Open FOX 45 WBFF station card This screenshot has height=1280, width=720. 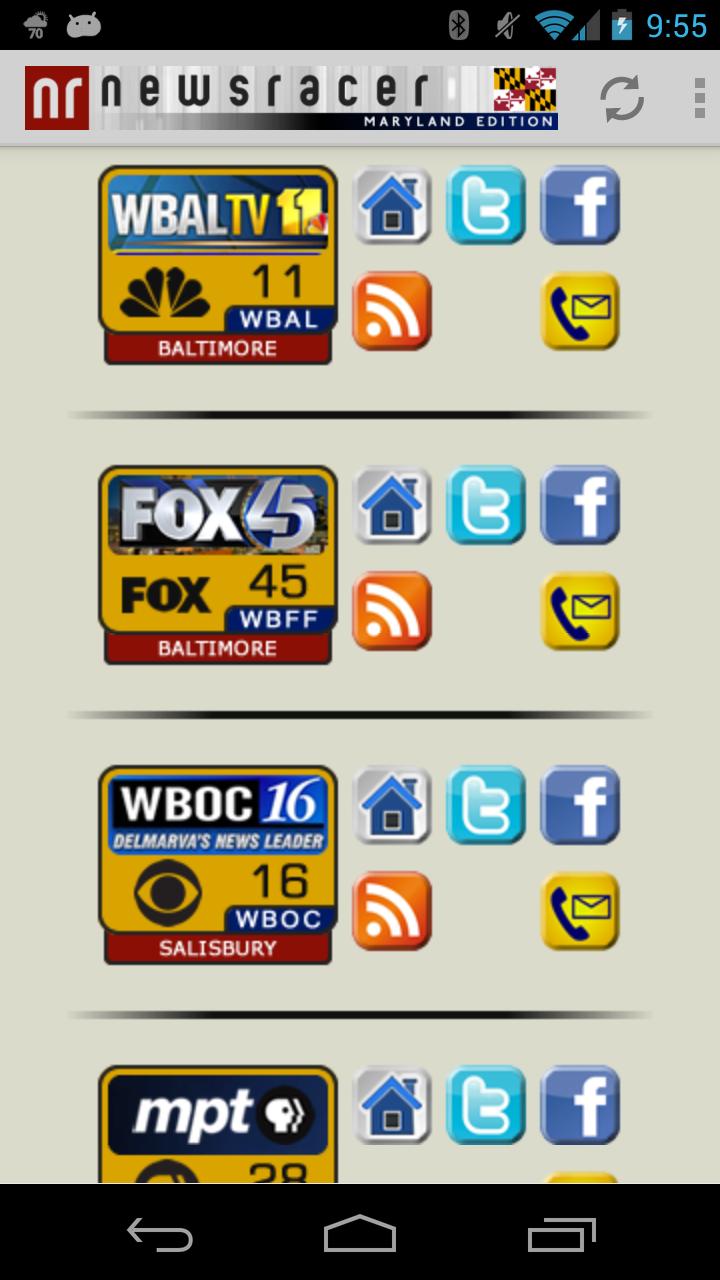coord(217,565)
